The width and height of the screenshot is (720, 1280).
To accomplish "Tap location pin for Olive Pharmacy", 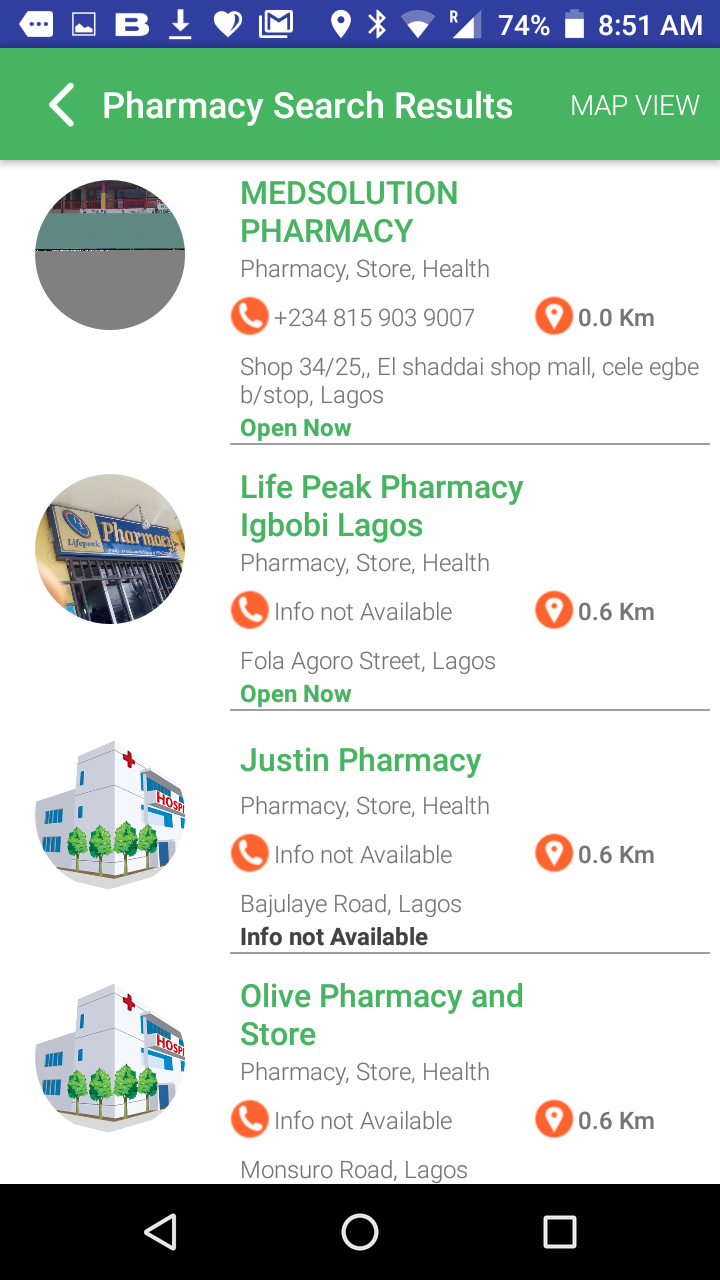I will [x=553, y=1120].
